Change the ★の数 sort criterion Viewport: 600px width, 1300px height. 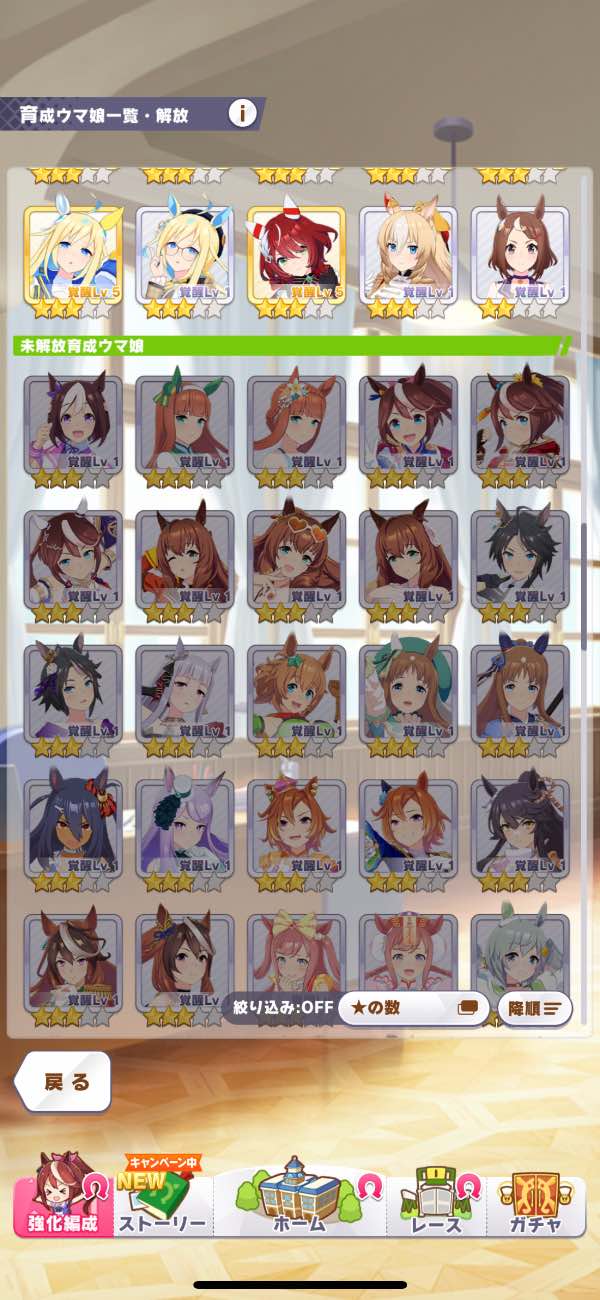point(413,1008)
